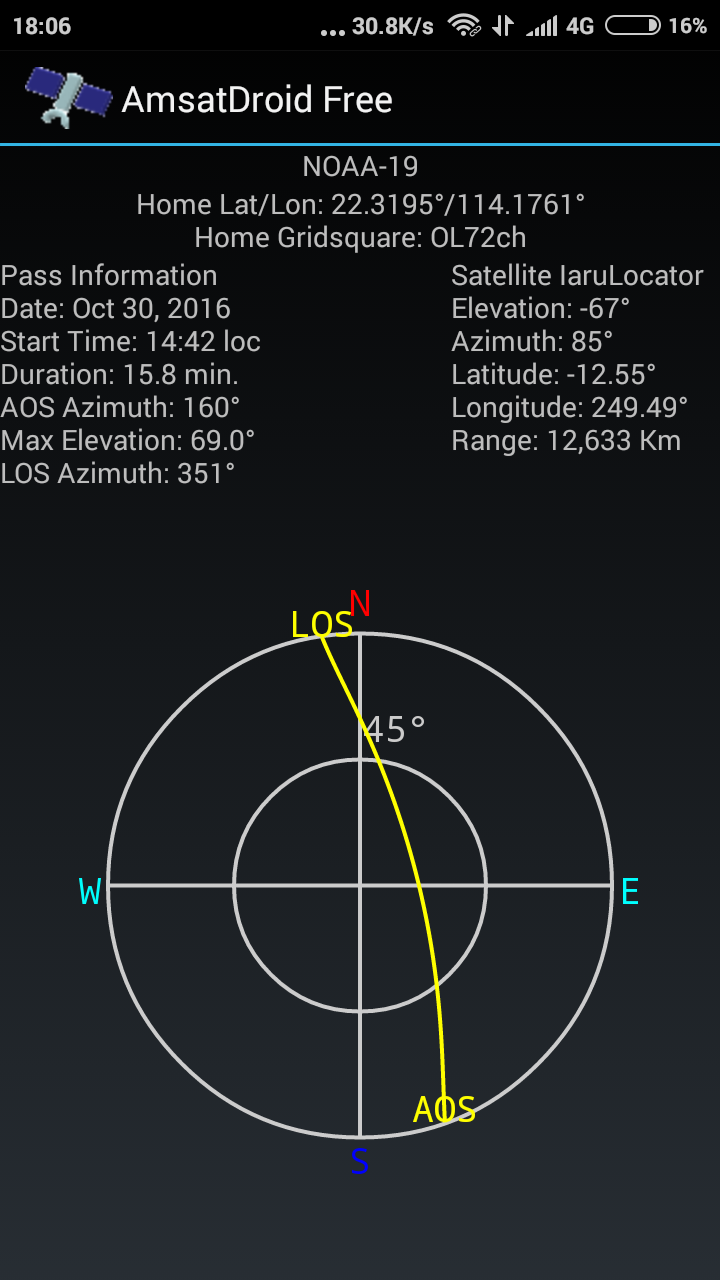Viewport: 720px width, 1280px height.
Task: Tap the N compass marker on the plot
Action: (360, 604)
